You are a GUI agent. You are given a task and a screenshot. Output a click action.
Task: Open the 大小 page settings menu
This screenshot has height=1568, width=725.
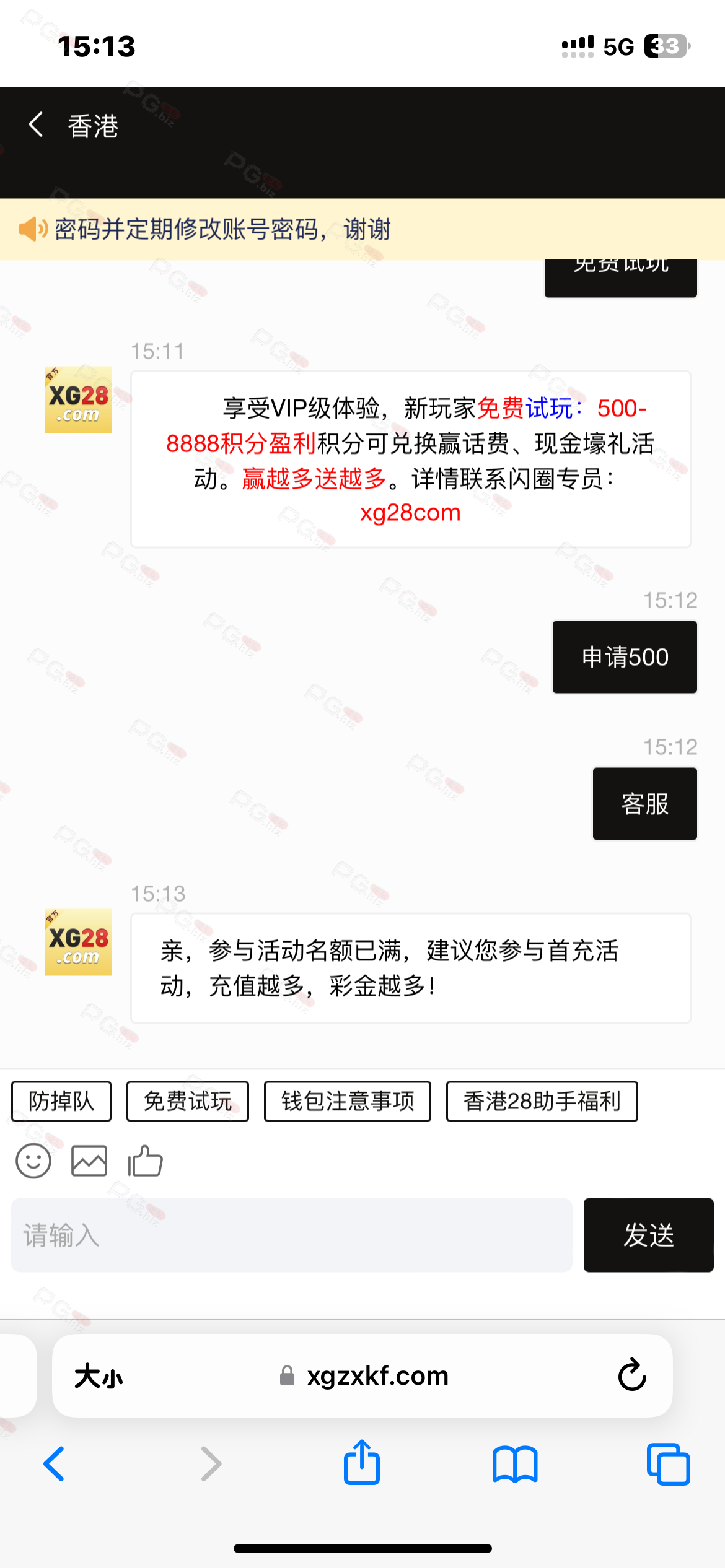coord(99,1376)
